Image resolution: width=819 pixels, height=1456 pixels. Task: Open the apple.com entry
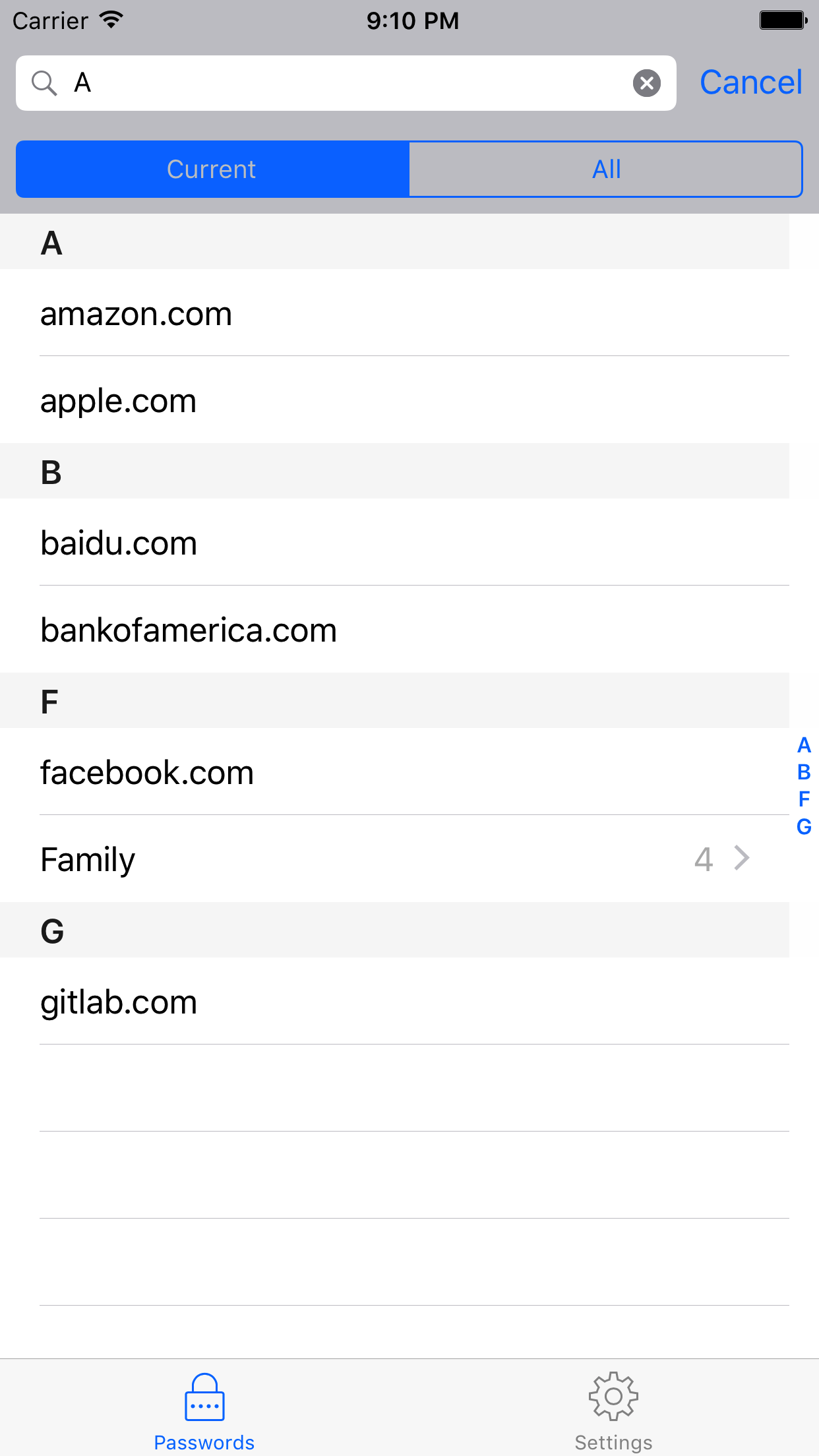pos(396,400)
